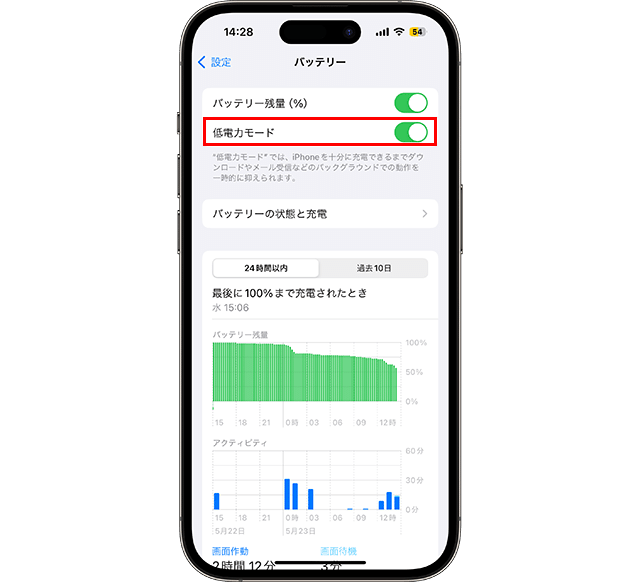Screen dimensions: 640x582
Task: Switch to the 過去10日 segment
Action: pyautogui.click(x=374, y=268)
